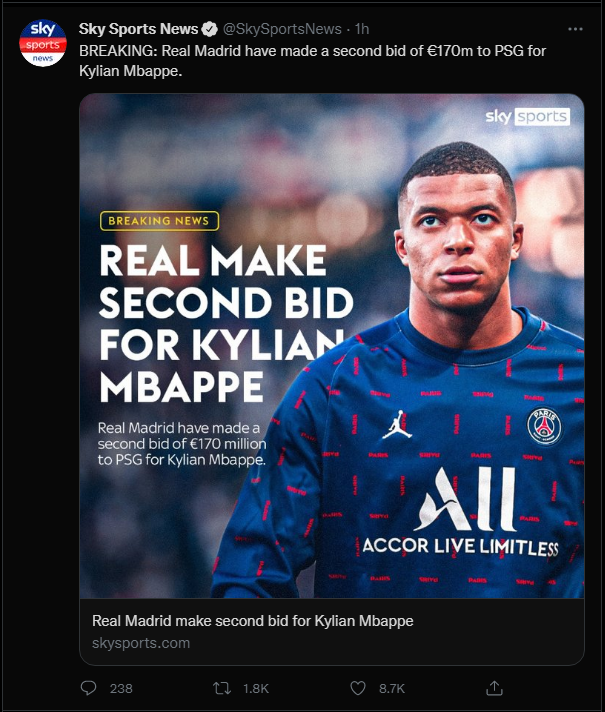Screen dimensions: 605x712
Task: Reply to the Sky Sports News tweet
Action: pos(89,688)
